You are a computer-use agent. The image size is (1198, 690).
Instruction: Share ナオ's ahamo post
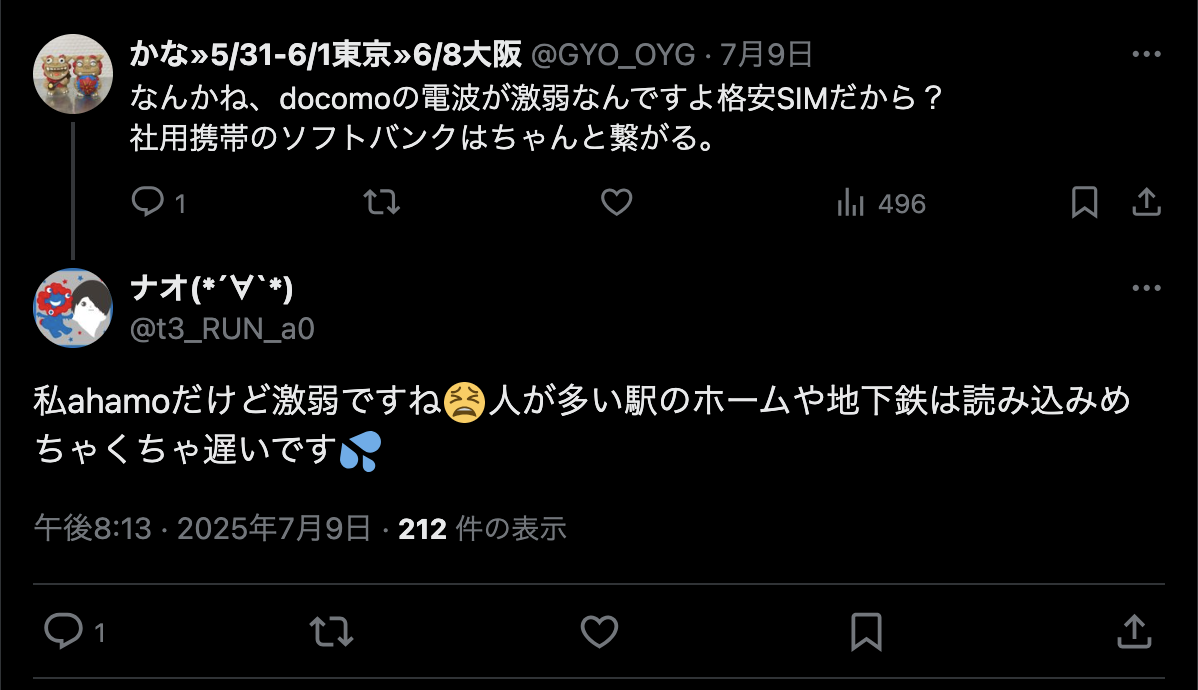(x=1132, y=631)
